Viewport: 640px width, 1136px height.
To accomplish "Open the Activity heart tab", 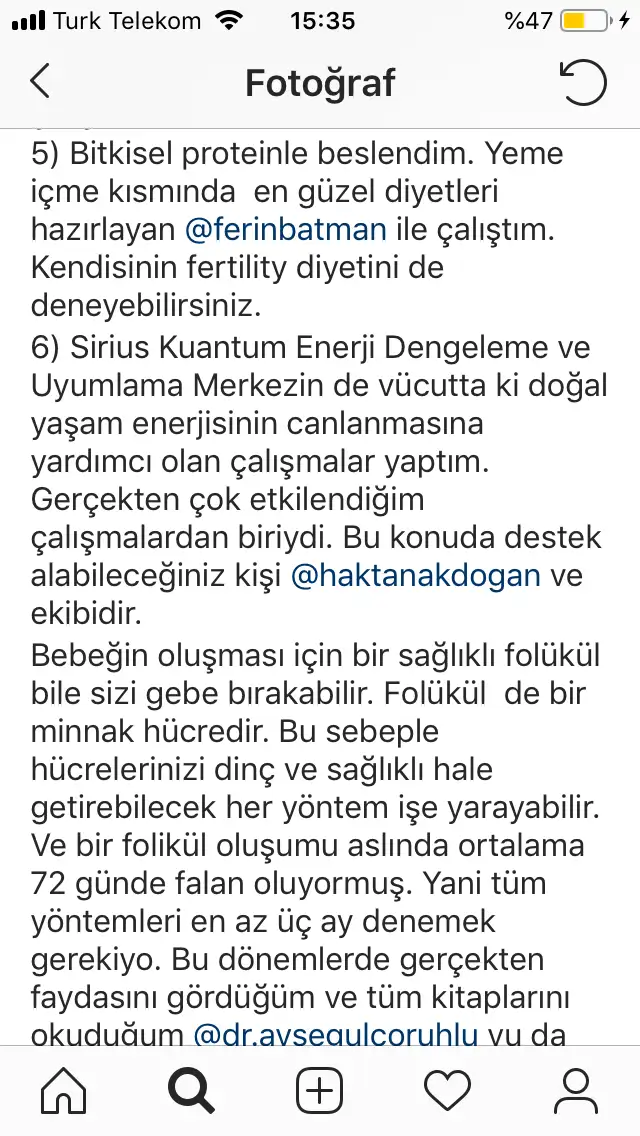I will [x=448, y=1089].
